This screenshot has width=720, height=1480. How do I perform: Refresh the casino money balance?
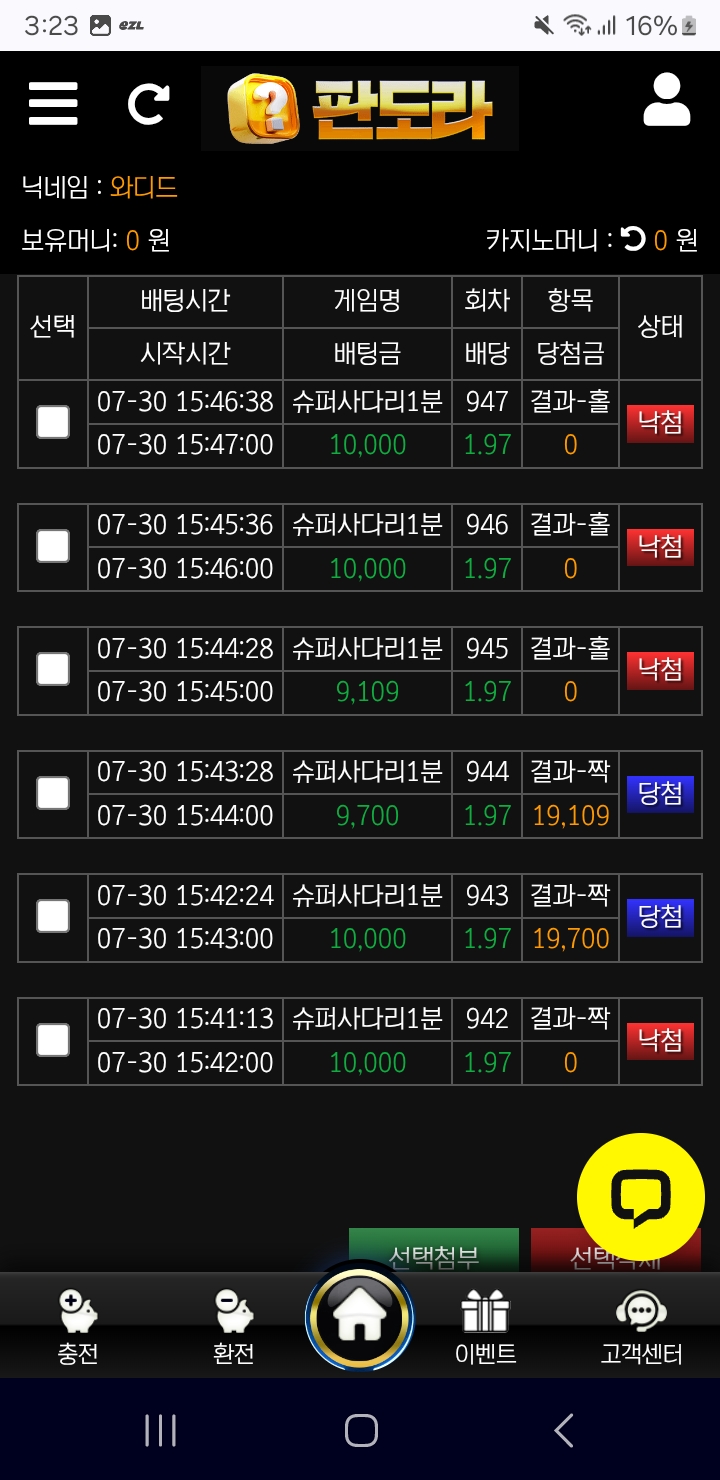tap(634, 239)
